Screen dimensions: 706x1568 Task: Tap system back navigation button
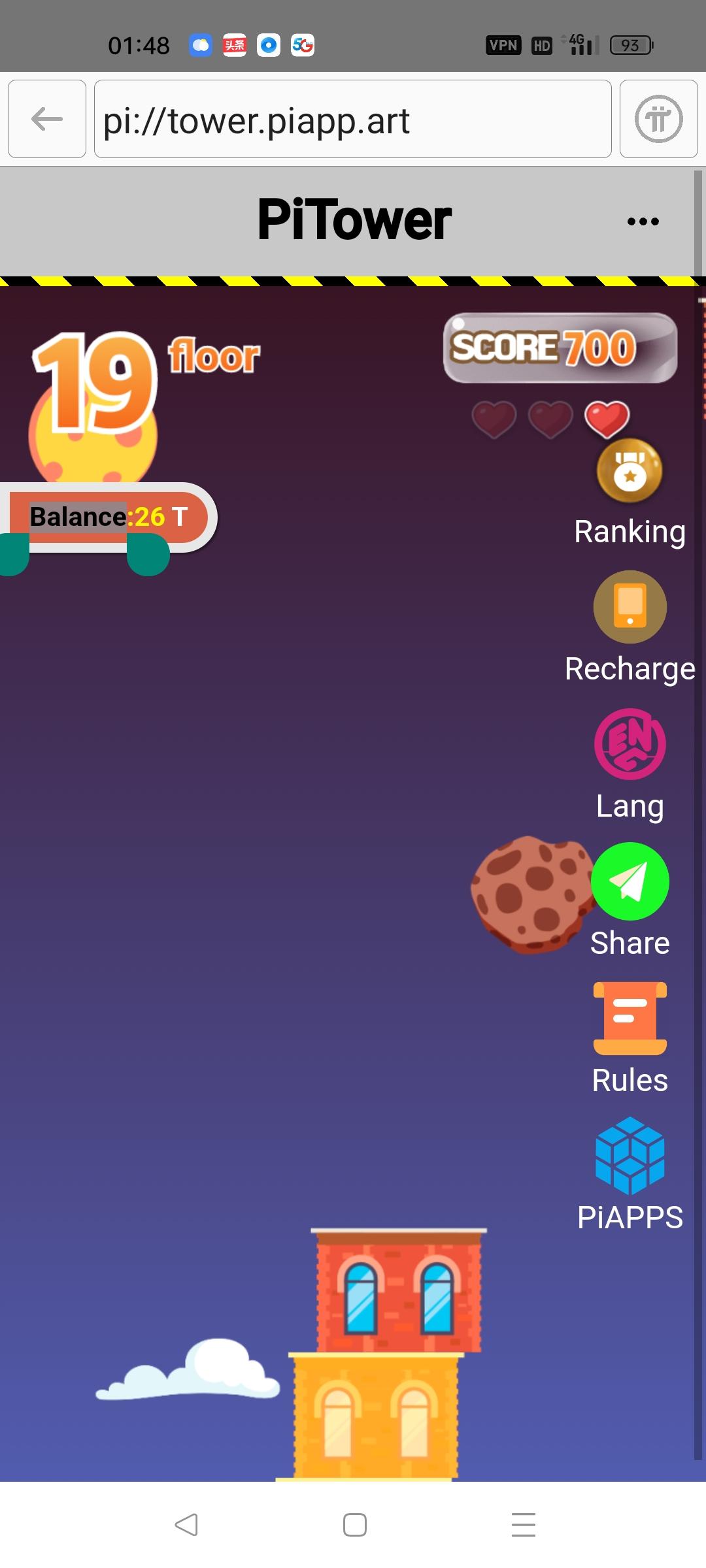(x=186, y=1525)
